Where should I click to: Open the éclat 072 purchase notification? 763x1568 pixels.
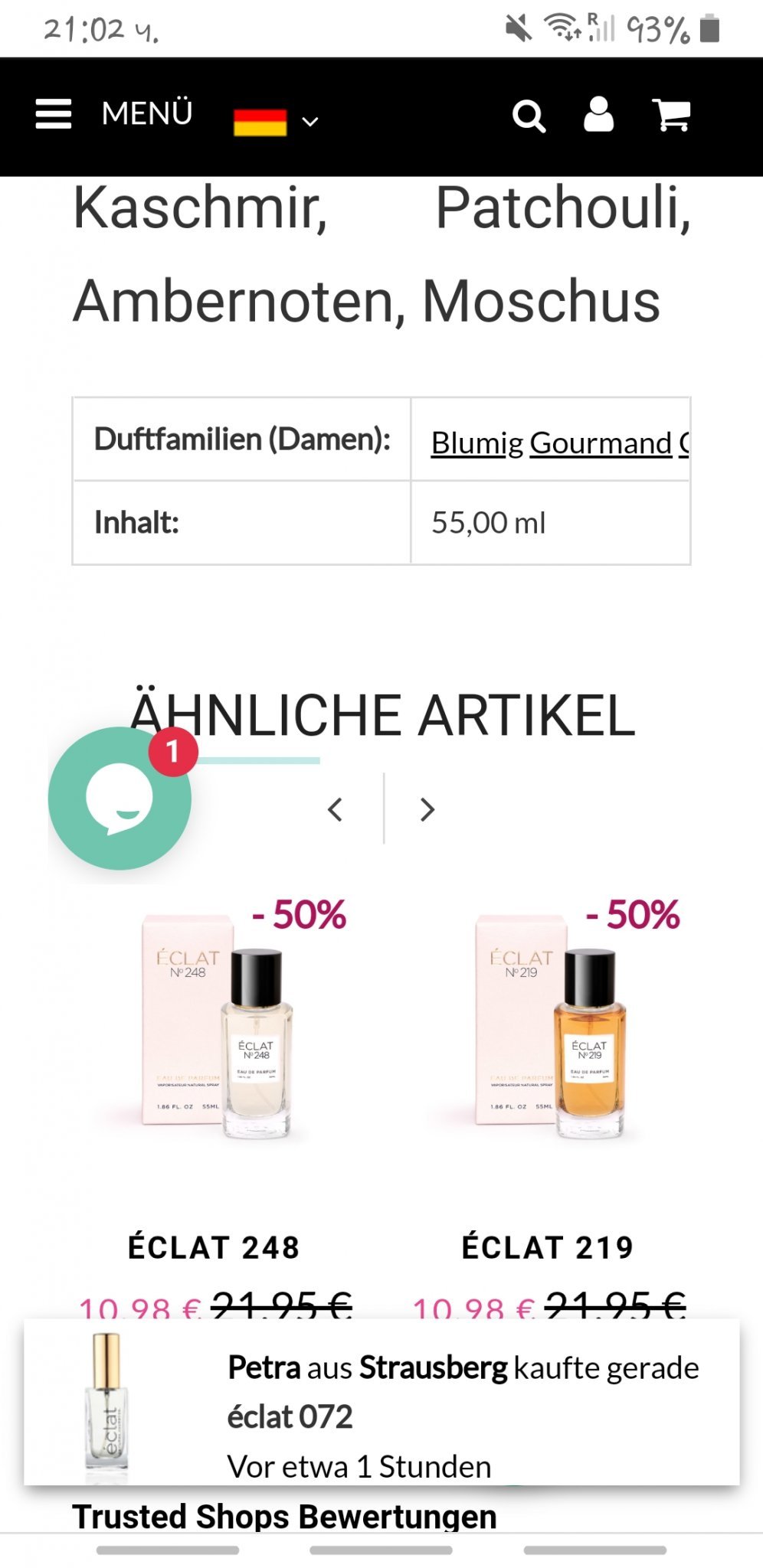(x=381, y=1402)
